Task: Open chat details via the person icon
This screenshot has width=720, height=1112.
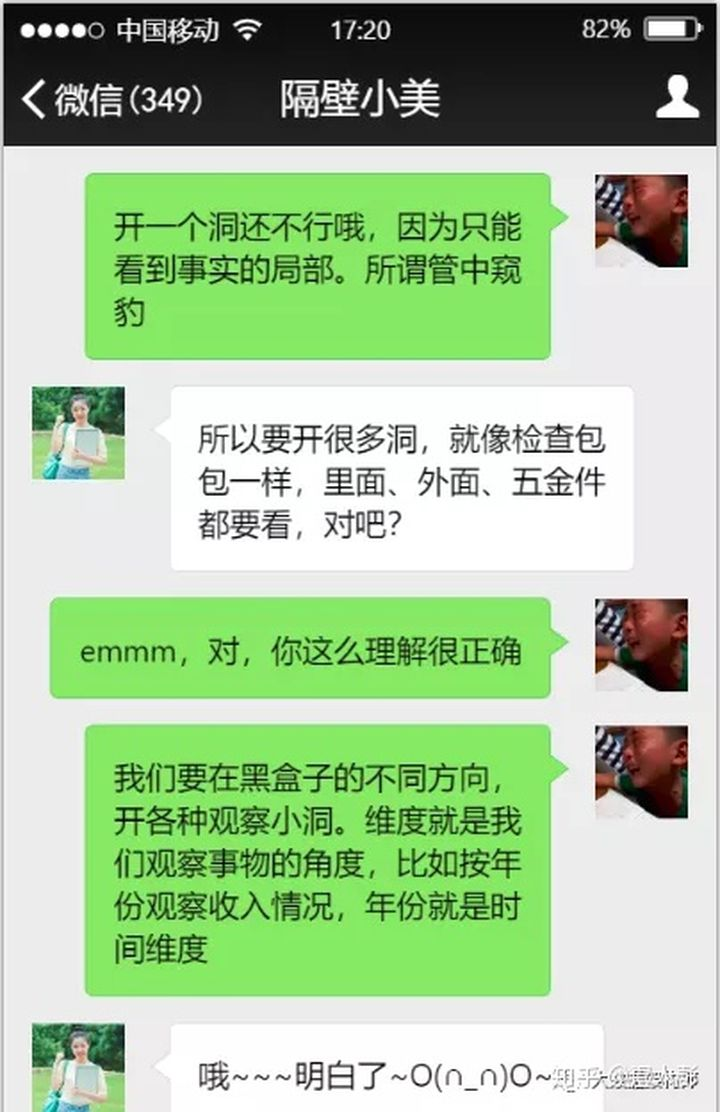Action: click(x=677, y=98)
